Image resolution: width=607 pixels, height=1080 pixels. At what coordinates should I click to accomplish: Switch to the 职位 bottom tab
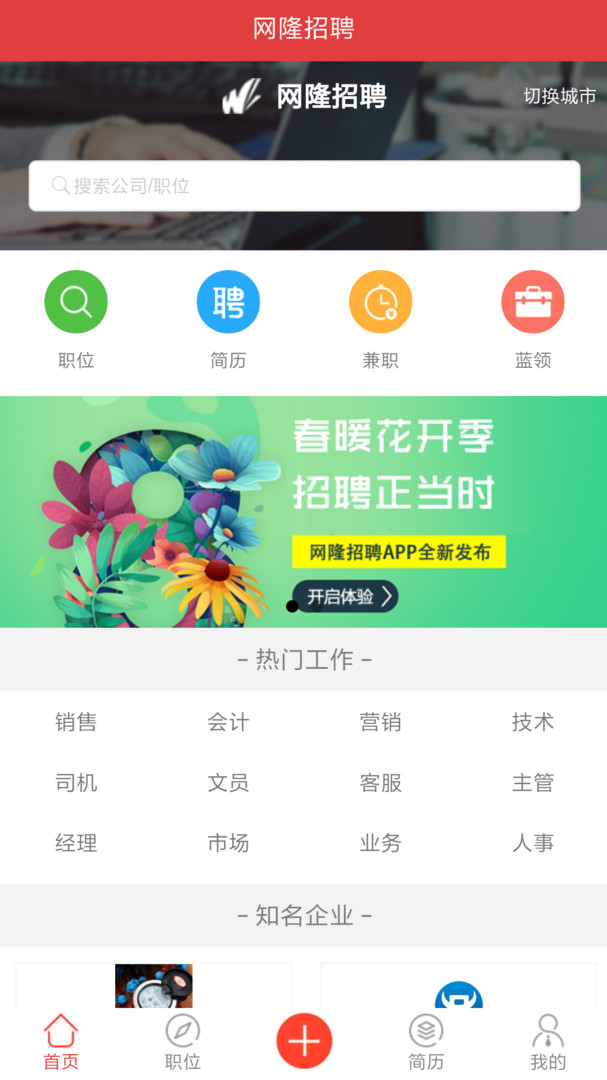pos(182,1042)
